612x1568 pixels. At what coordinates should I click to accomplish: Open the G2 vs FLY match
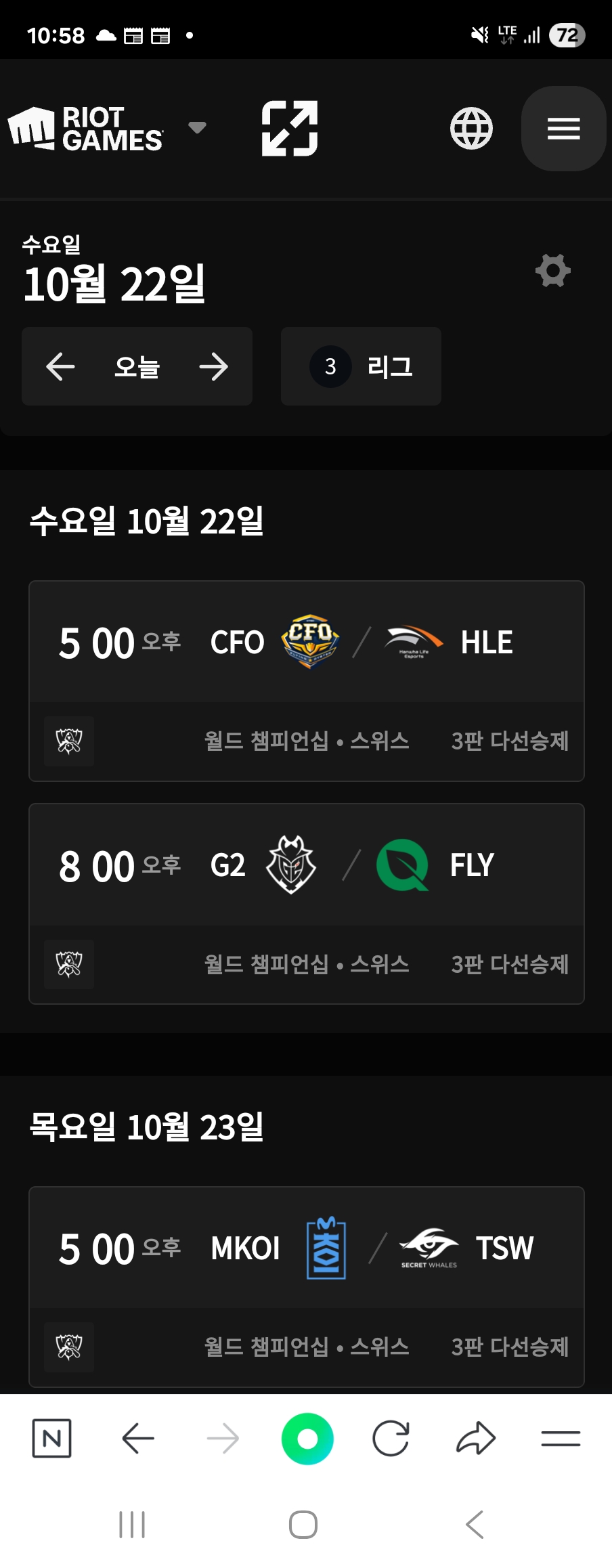tap(306, 865)
